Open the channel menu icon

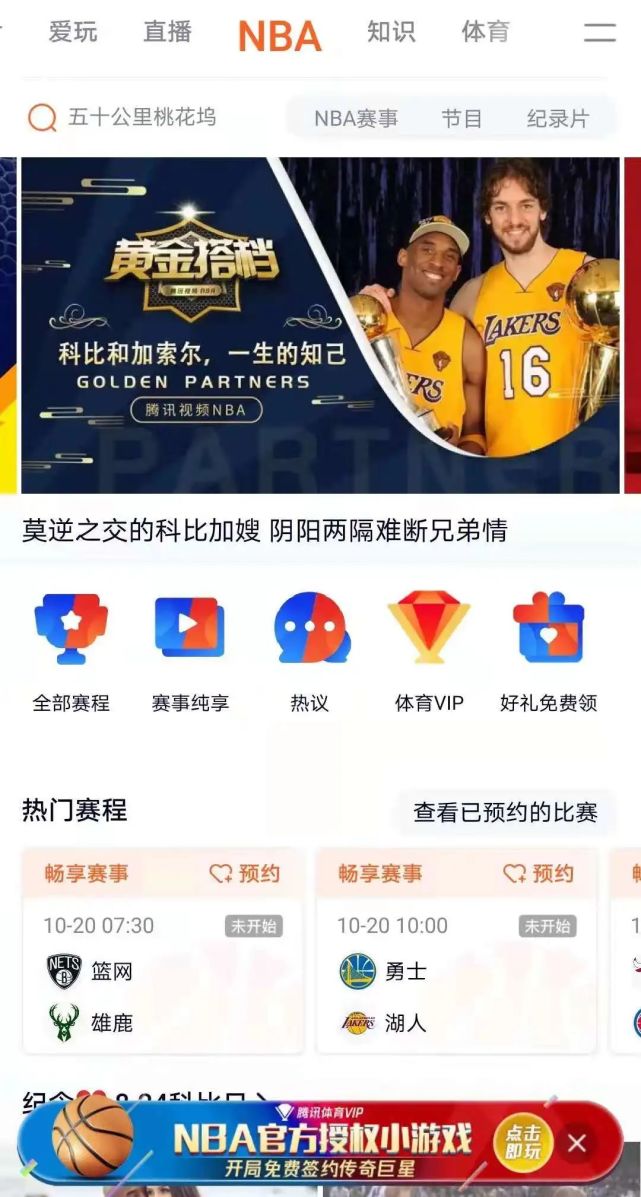click(599, 32)
